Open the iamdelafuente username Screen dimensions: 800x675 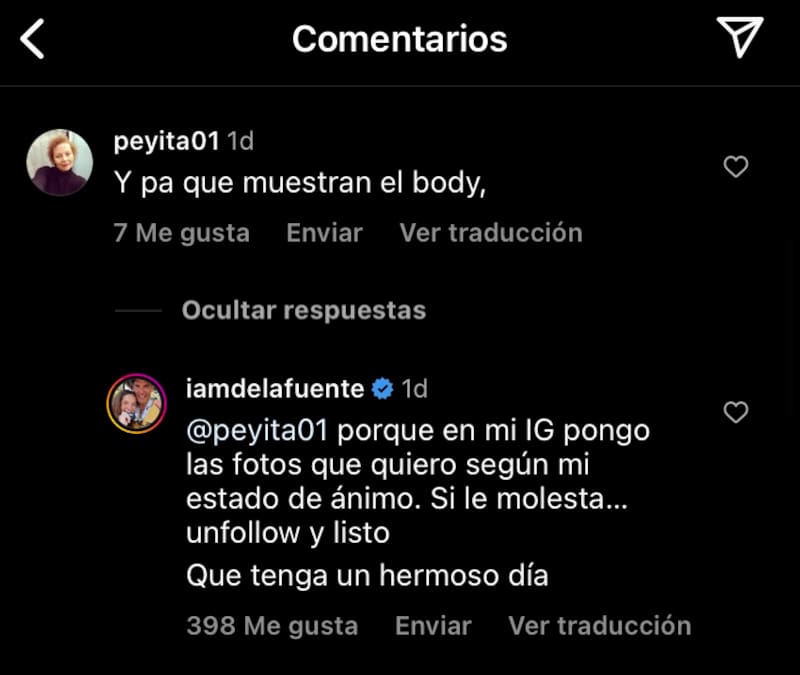click(x=275, y=388)
